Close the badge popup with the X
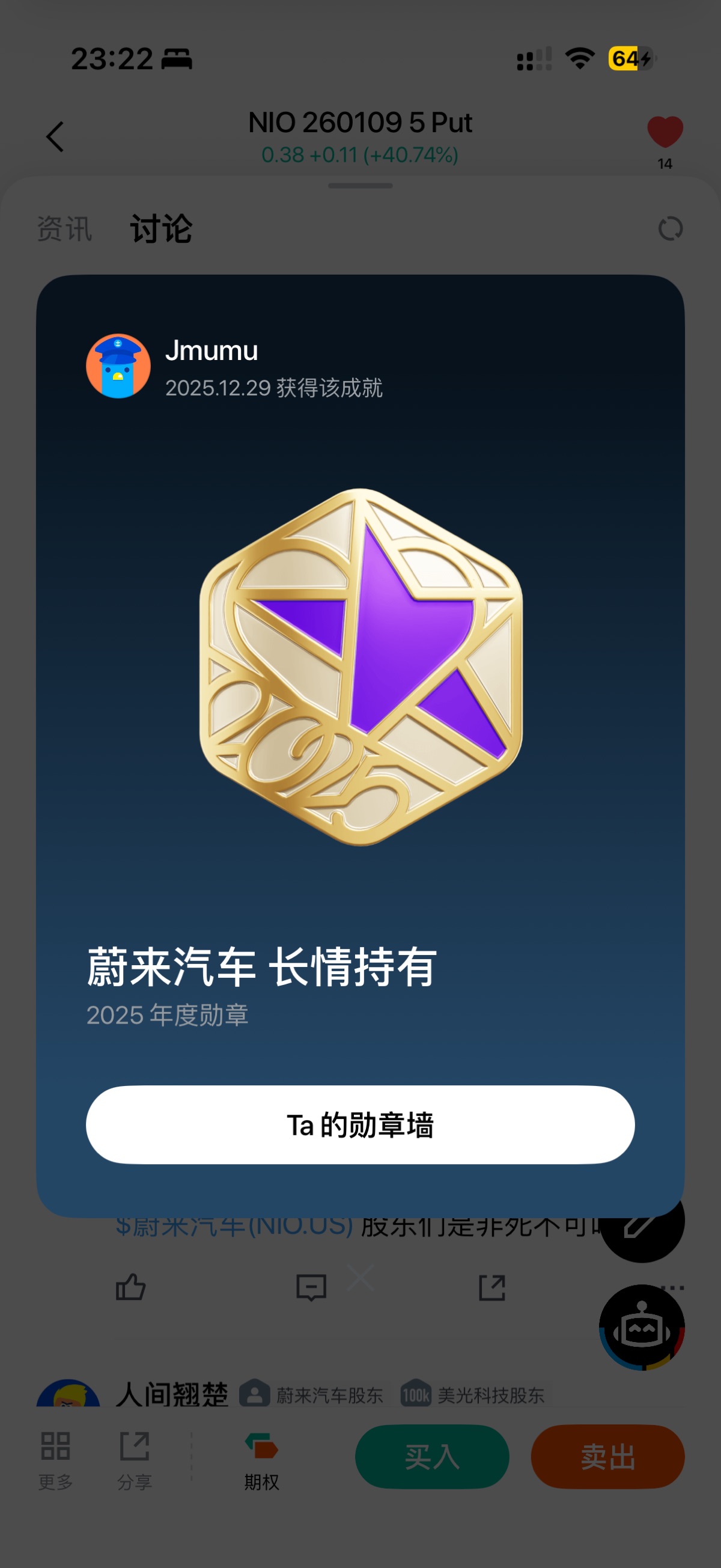 coord(360,1277)
